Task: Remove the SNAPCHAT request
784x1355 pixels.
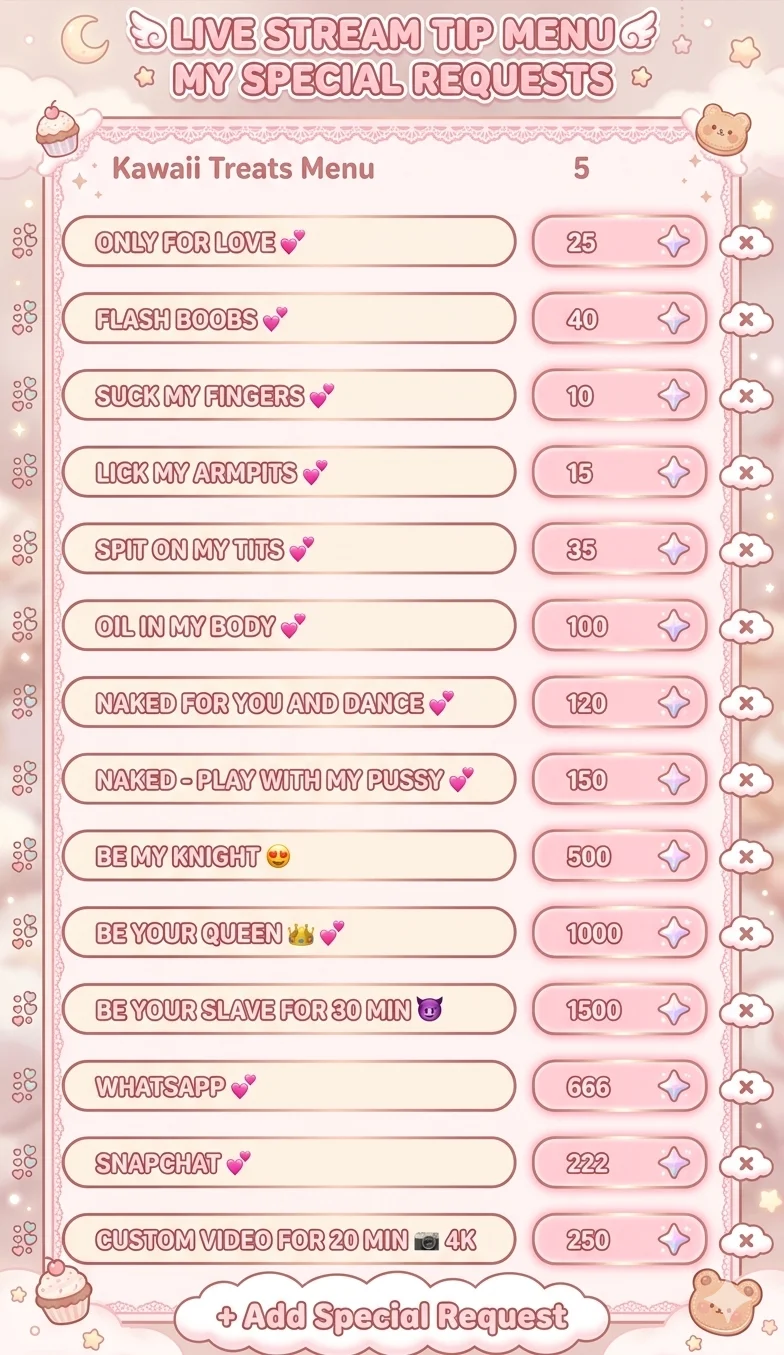Action: [746, 1164]
